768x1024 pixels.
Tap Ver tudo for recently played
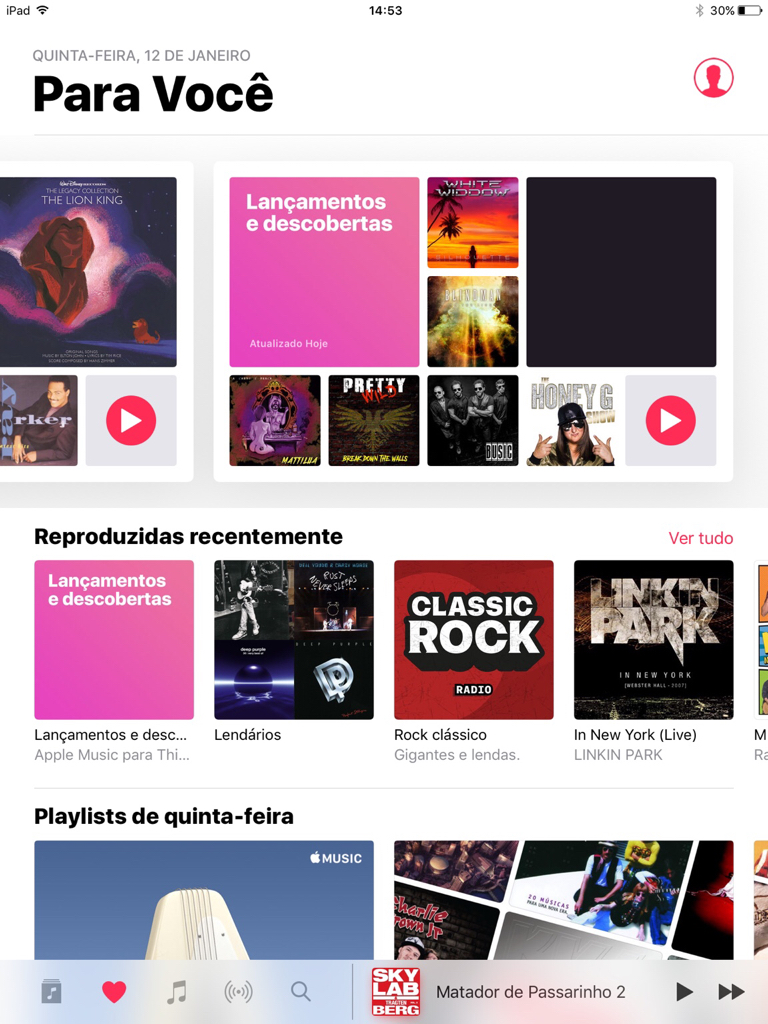pos(700,538)
